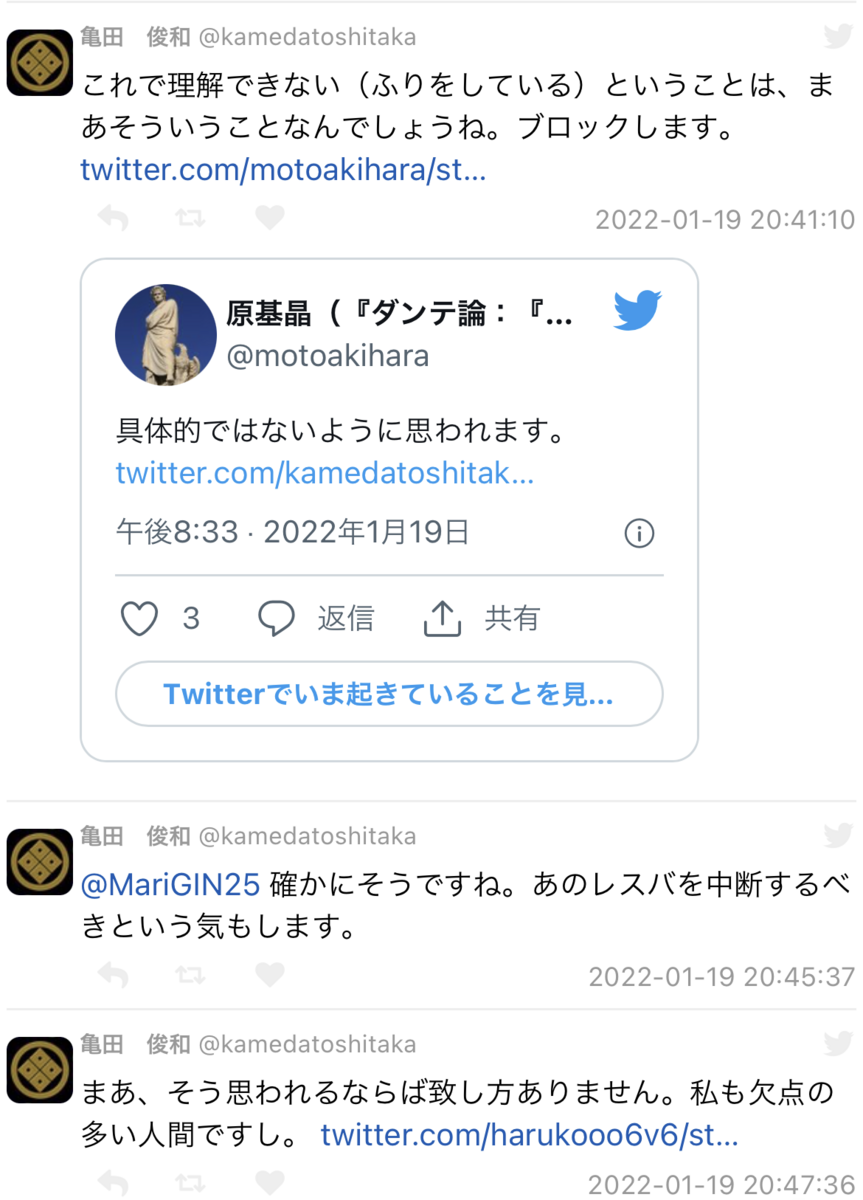Reply to the tweet posted at 20:45:37

coord(113,975)
